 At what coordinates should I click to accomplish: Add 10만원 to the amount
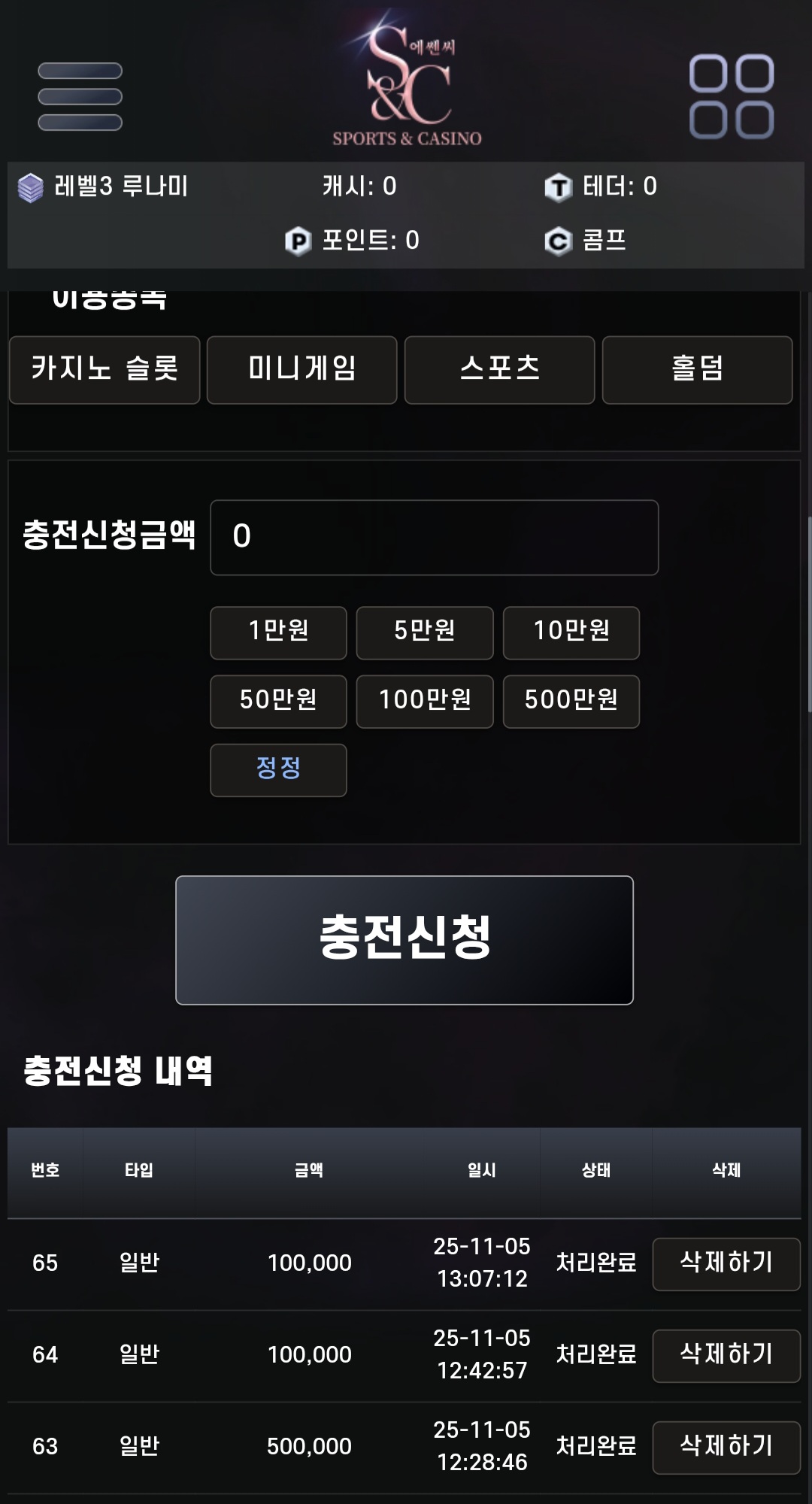[x=571, y=632]
